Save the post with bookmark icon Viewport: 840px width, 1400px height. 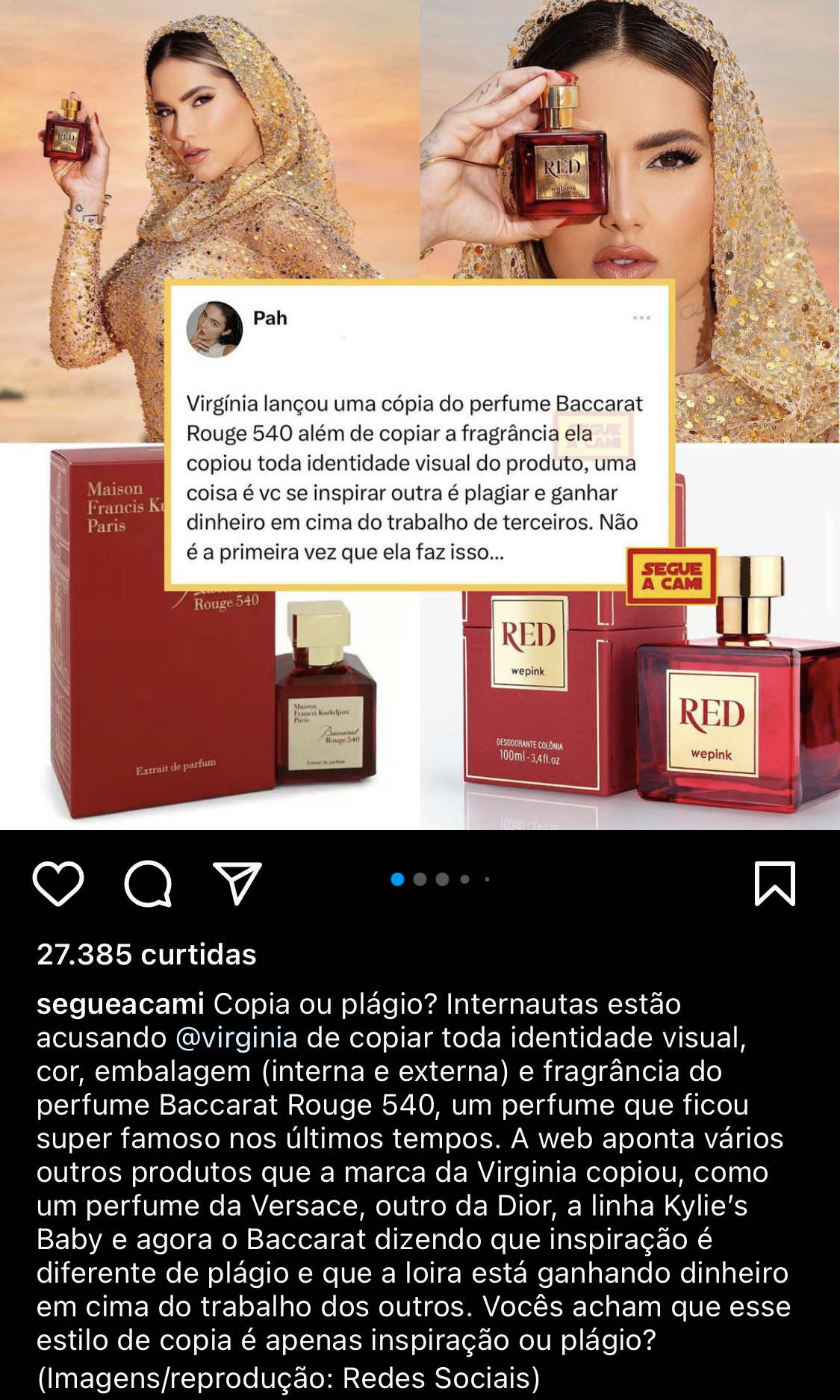(x=774, y=883)
